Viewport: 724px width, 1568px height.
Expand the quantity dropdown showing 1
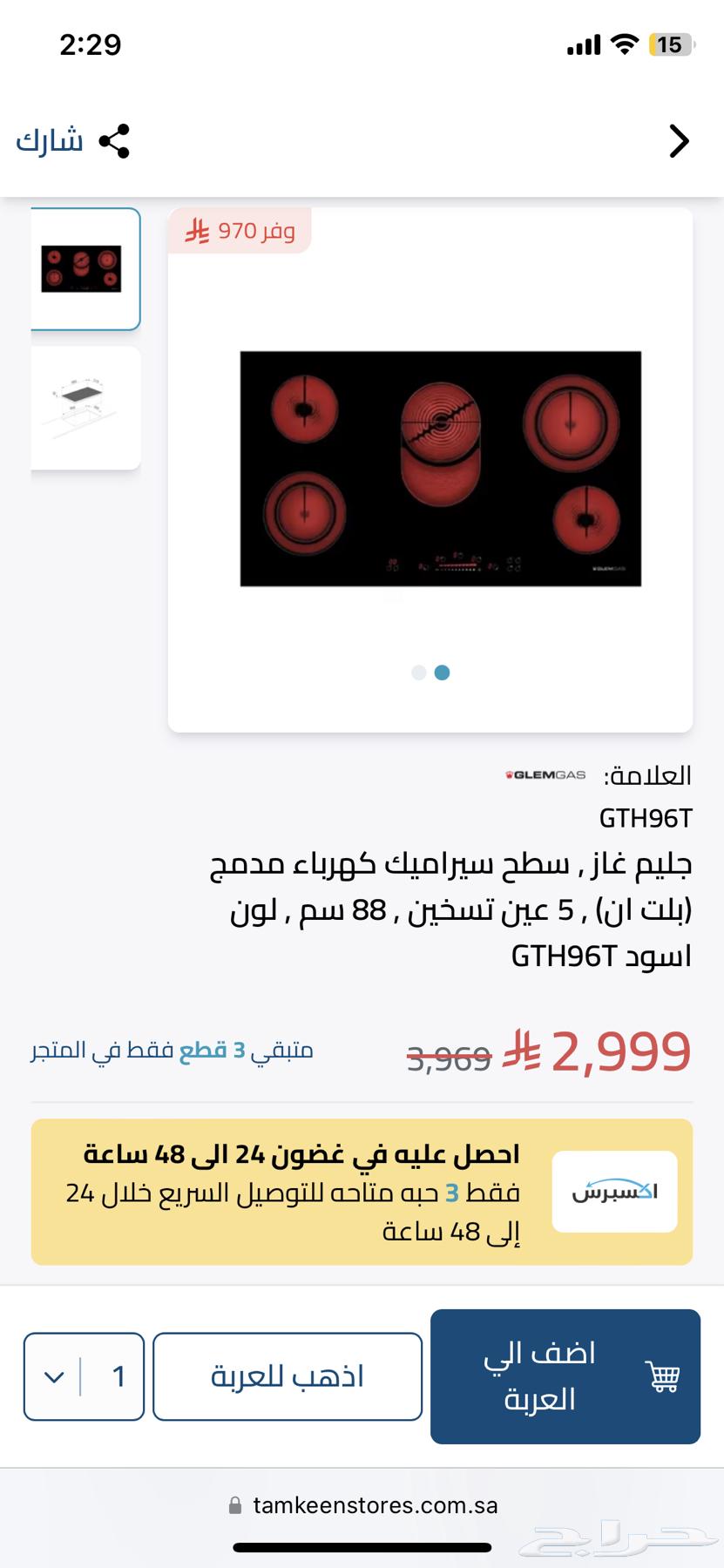click(x=84, y=1376)
